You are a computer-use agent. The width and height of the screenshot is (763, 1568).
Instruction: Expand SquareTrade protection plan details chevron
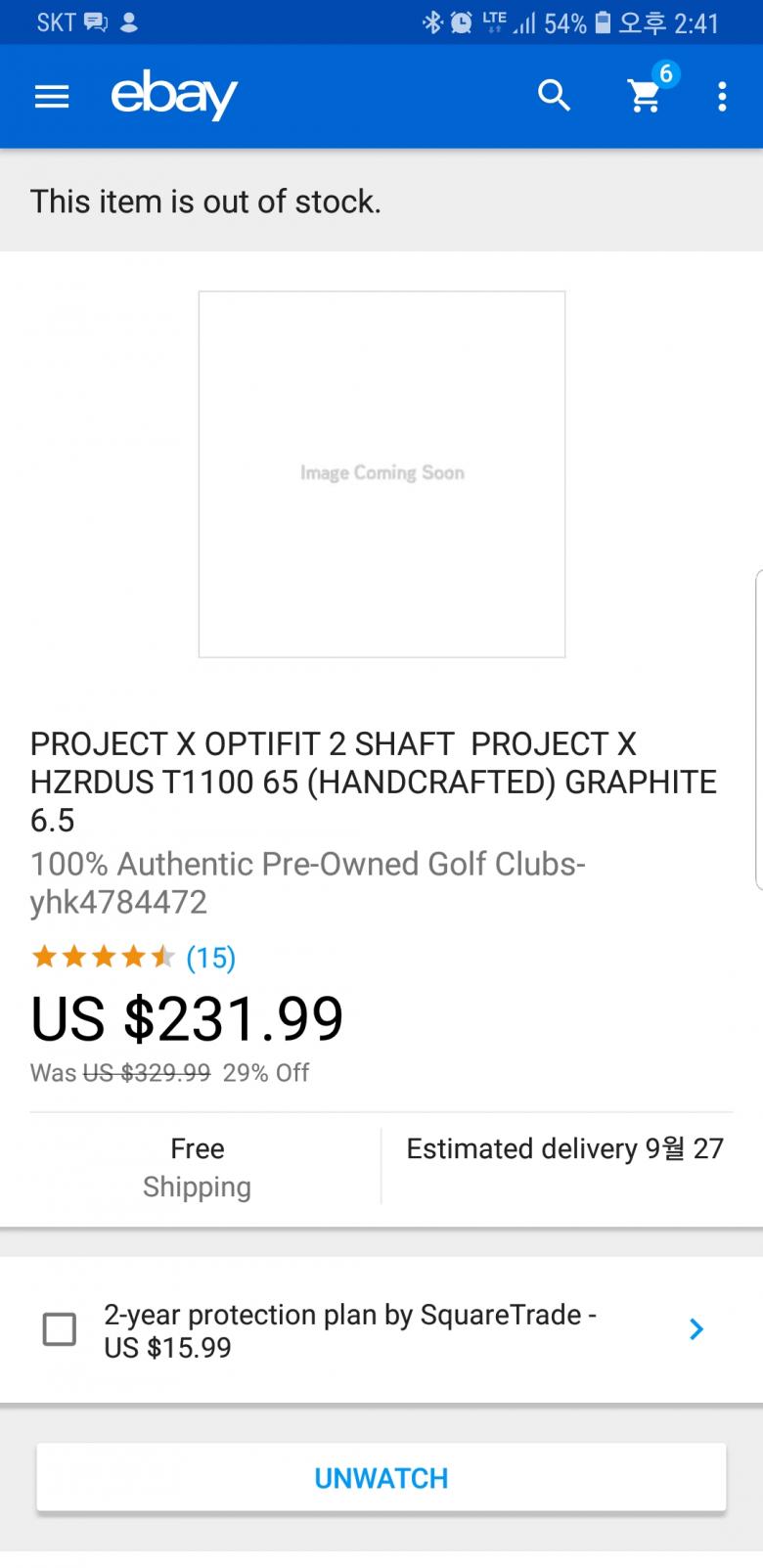(x=696, y=1329)
